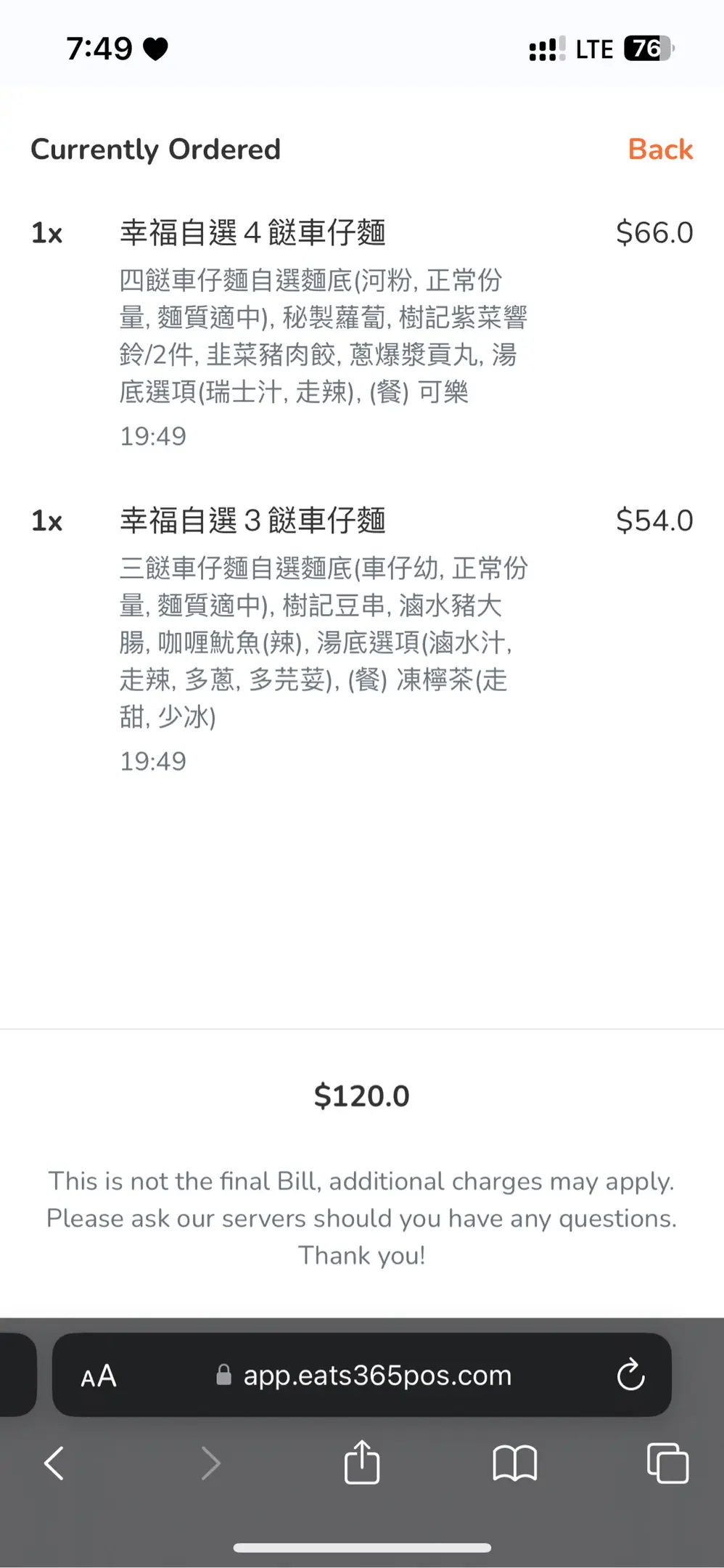Reload the eats365pos page
Screen dimensions: 724x1568
[630, 1374]
